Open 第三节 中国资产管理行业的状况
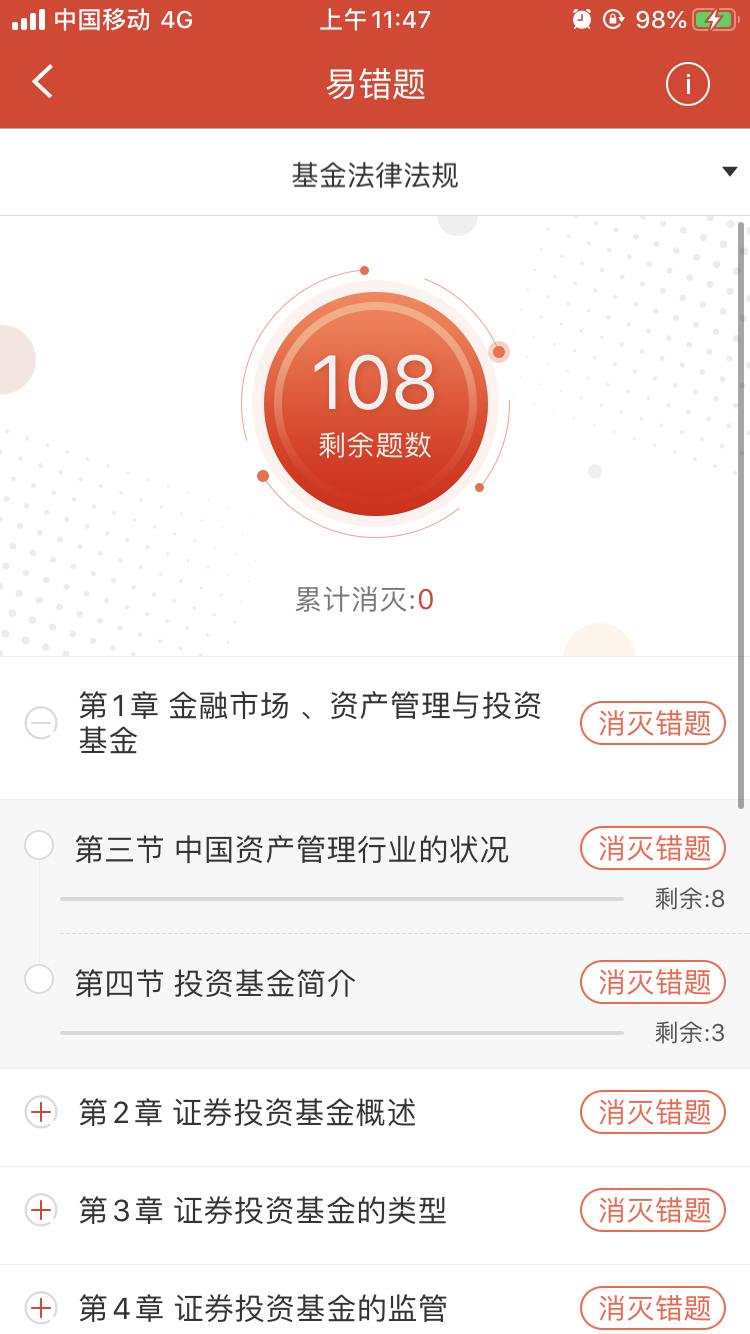750x1334 pixels. tap(291, 850)
